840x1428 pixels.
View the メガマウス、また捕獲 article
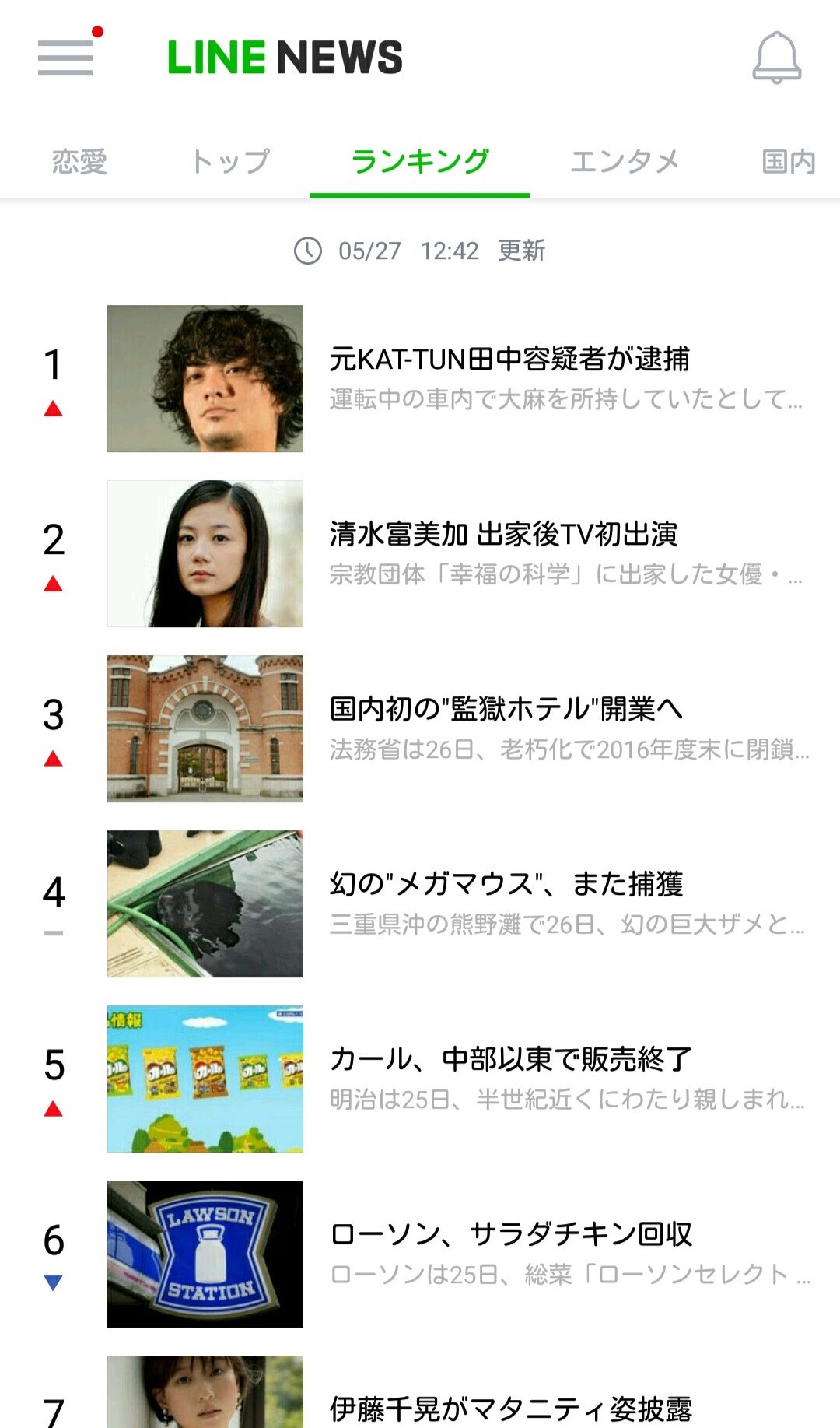point(506,885)
